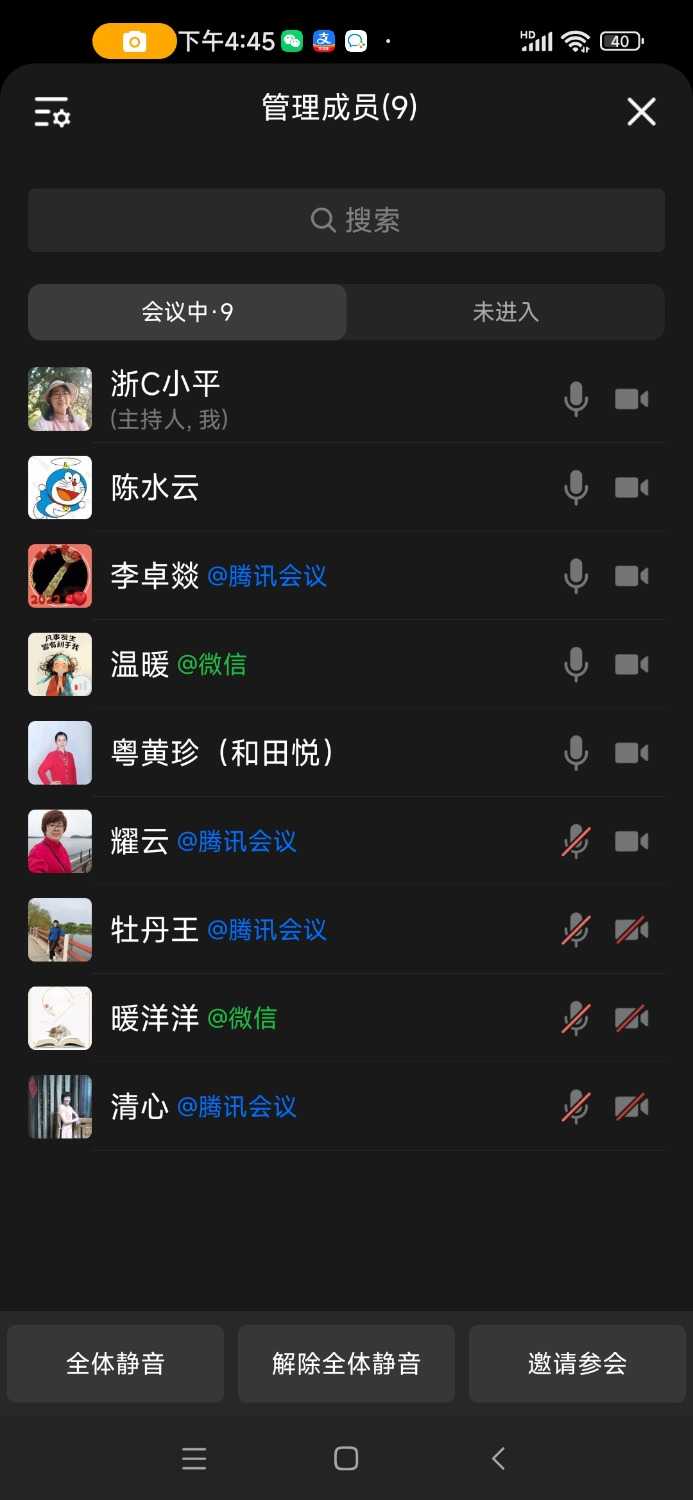Toggle your own microphone for 浙C小平
Image resolution: width=693 pixels, height=1500 pixels.
[576, 399]
